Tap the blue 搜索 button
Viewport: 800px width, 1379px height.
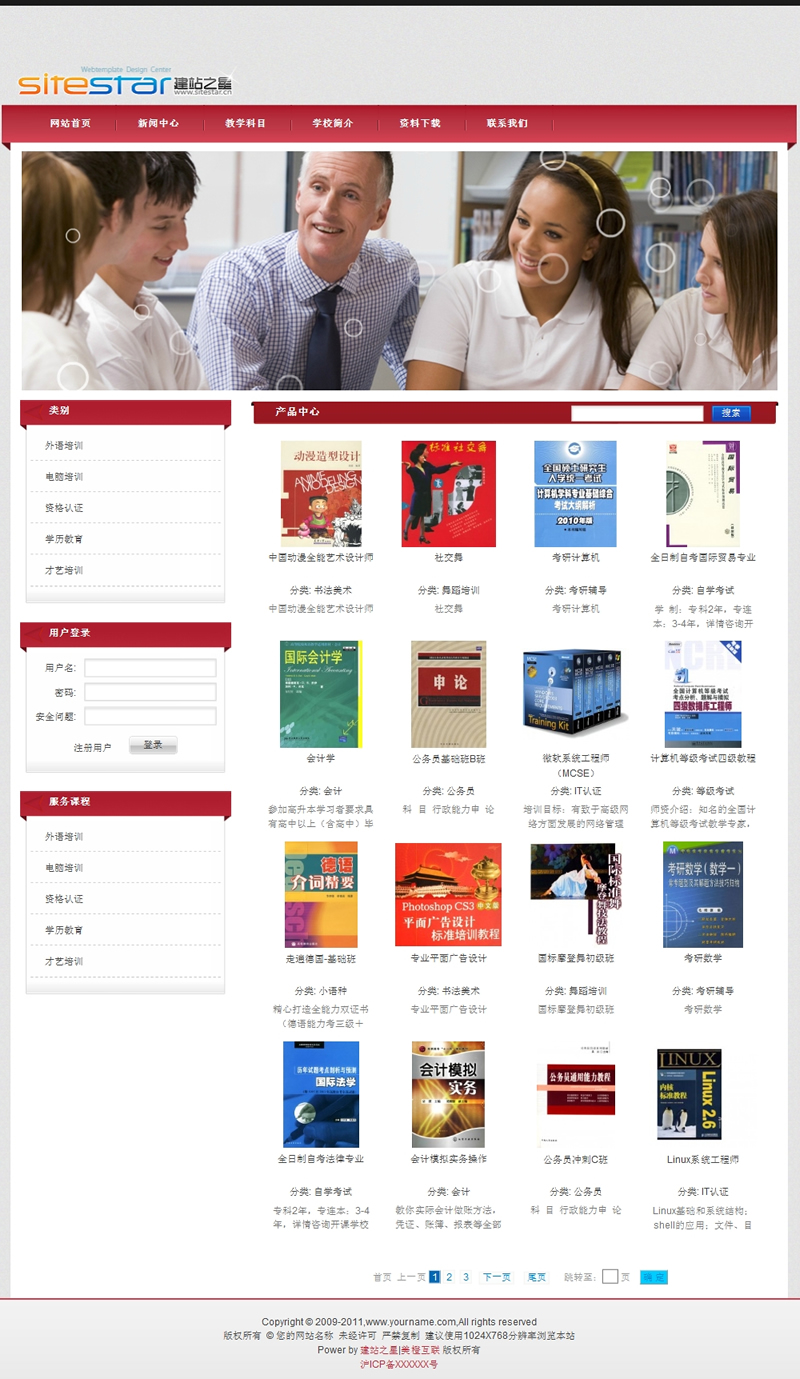(731, 413)
